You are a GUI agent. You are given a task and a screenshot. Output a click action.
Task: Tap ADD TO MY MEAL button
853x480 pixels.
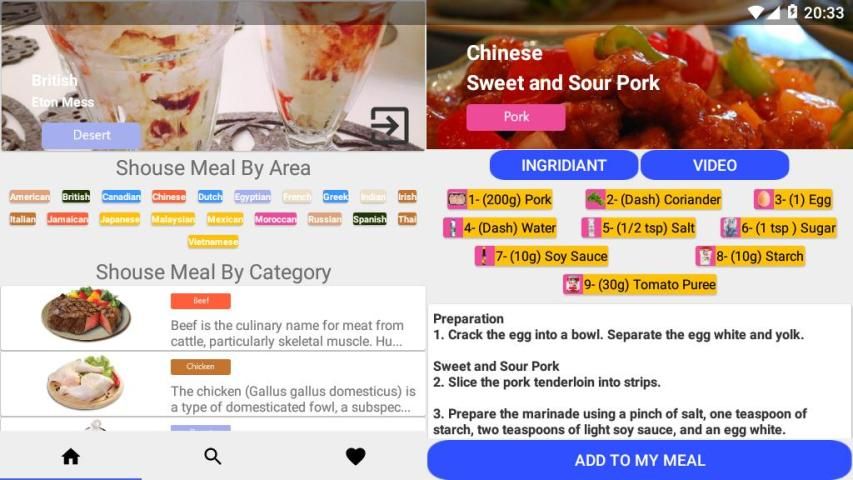639,460
